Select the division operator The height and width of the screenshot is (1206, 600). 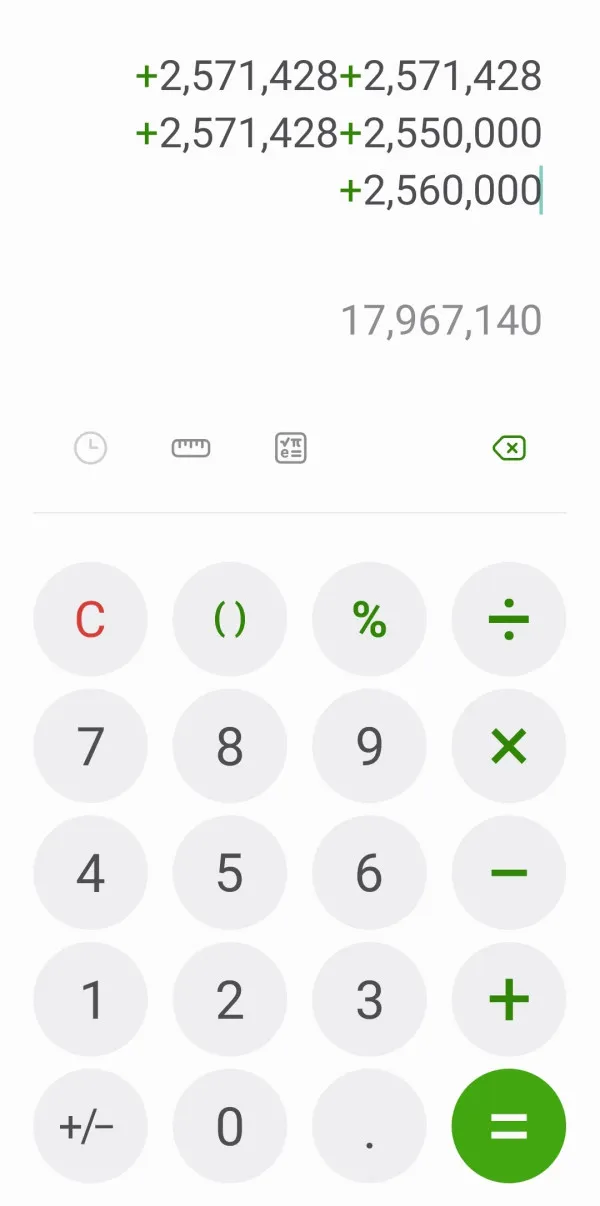509,619
